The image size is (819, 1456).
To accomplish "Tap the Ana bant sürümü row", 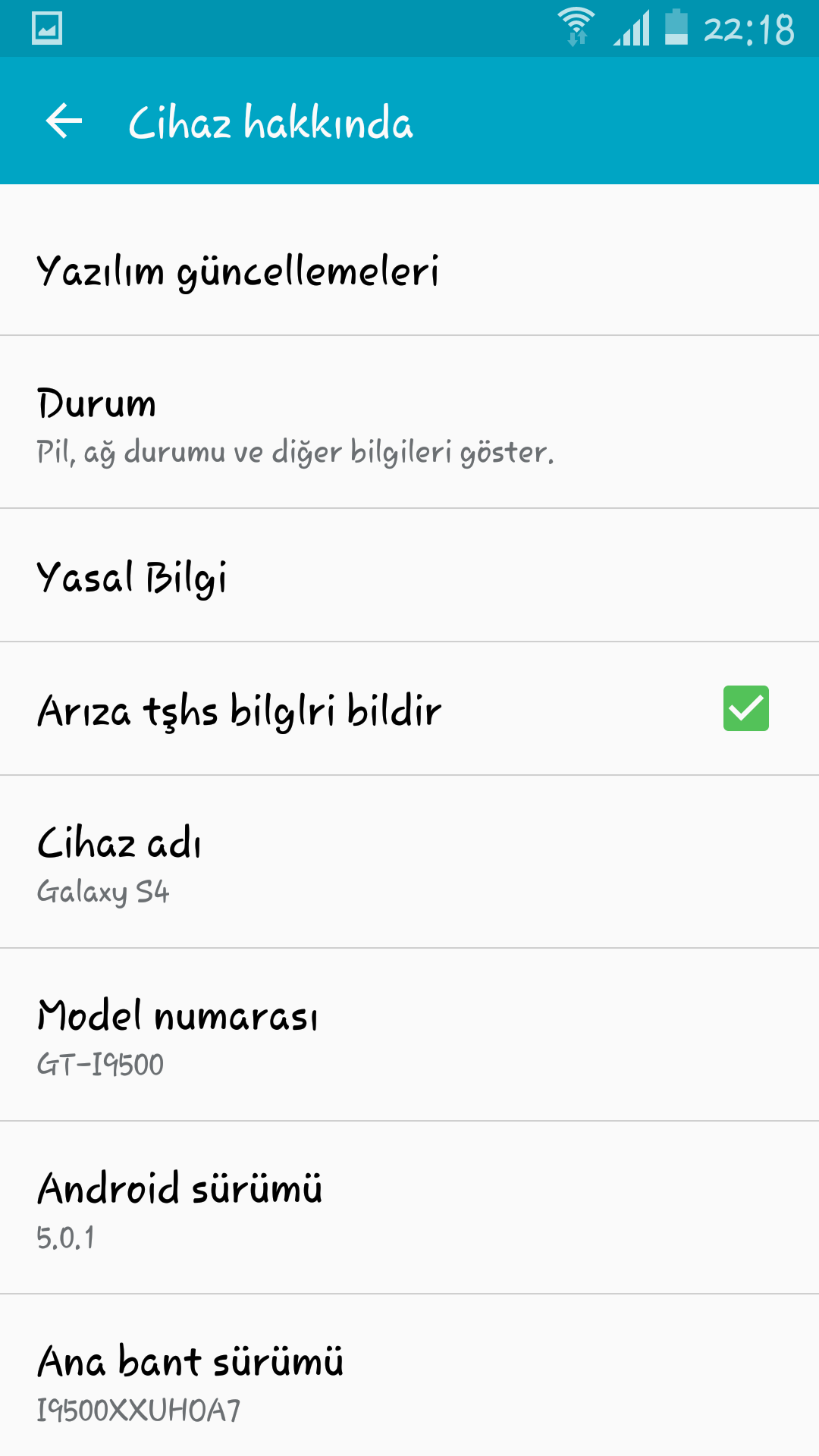I will (409, 1376).
